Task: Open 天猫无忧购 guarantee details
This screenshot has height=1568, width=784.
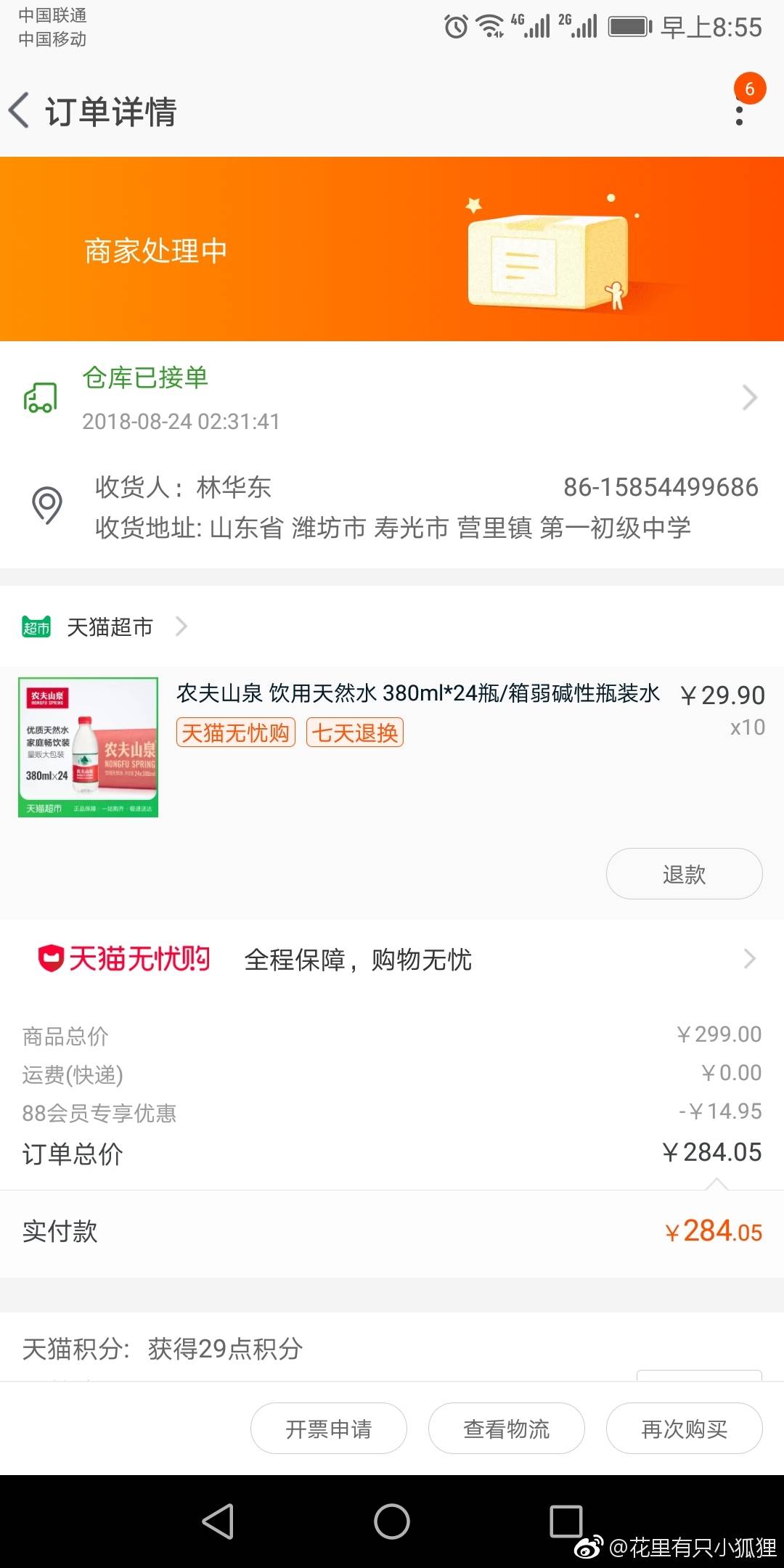Action: pyautogui.click(x=392, y=959)
